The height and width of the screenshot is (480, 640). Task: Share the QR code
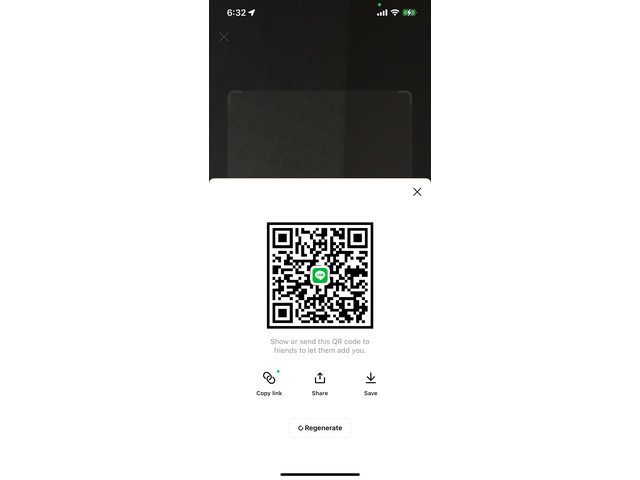[x=320, y=382]
